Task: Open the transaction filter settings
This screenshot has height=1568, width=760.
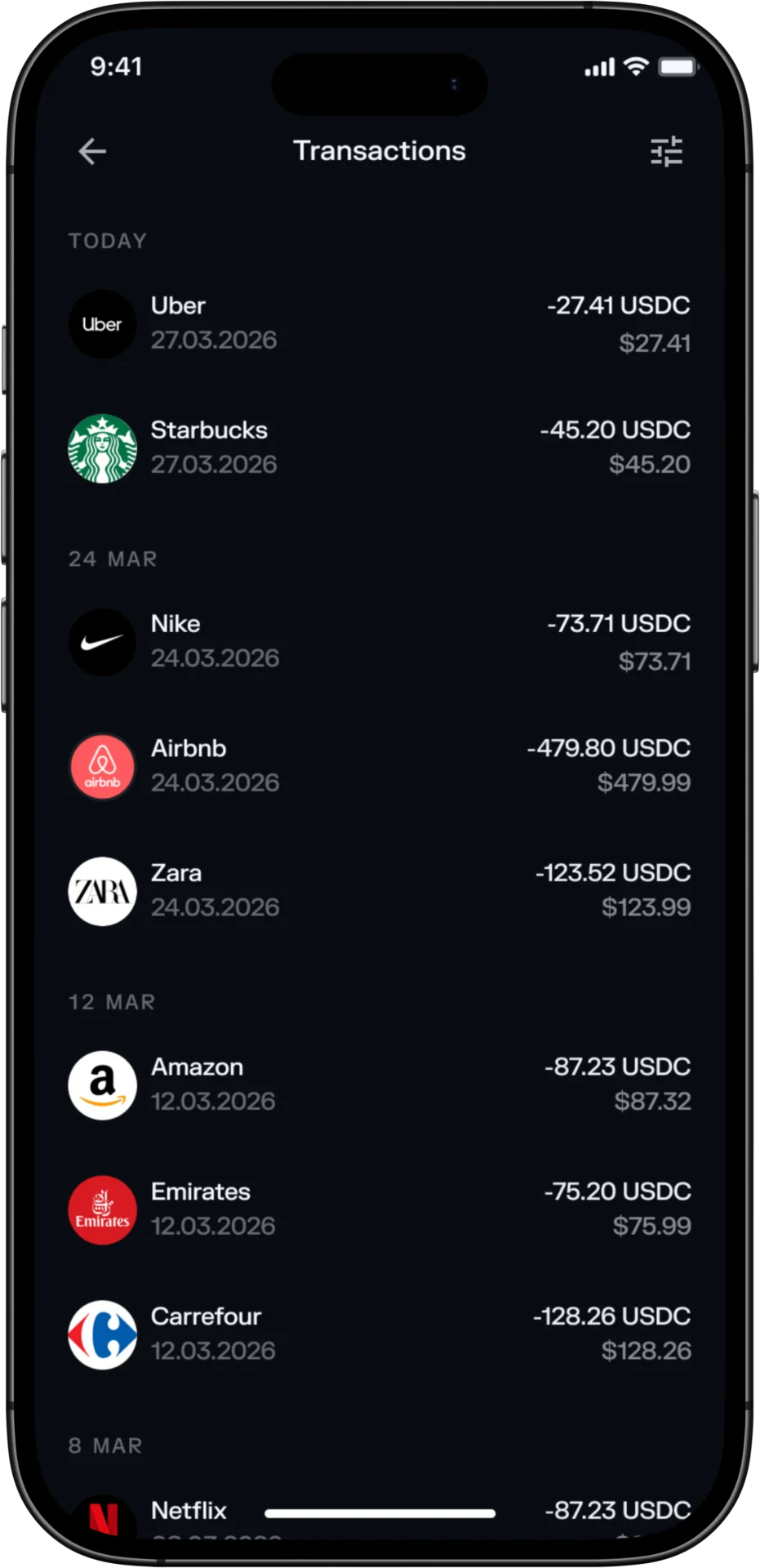Action: click(668, 151)
